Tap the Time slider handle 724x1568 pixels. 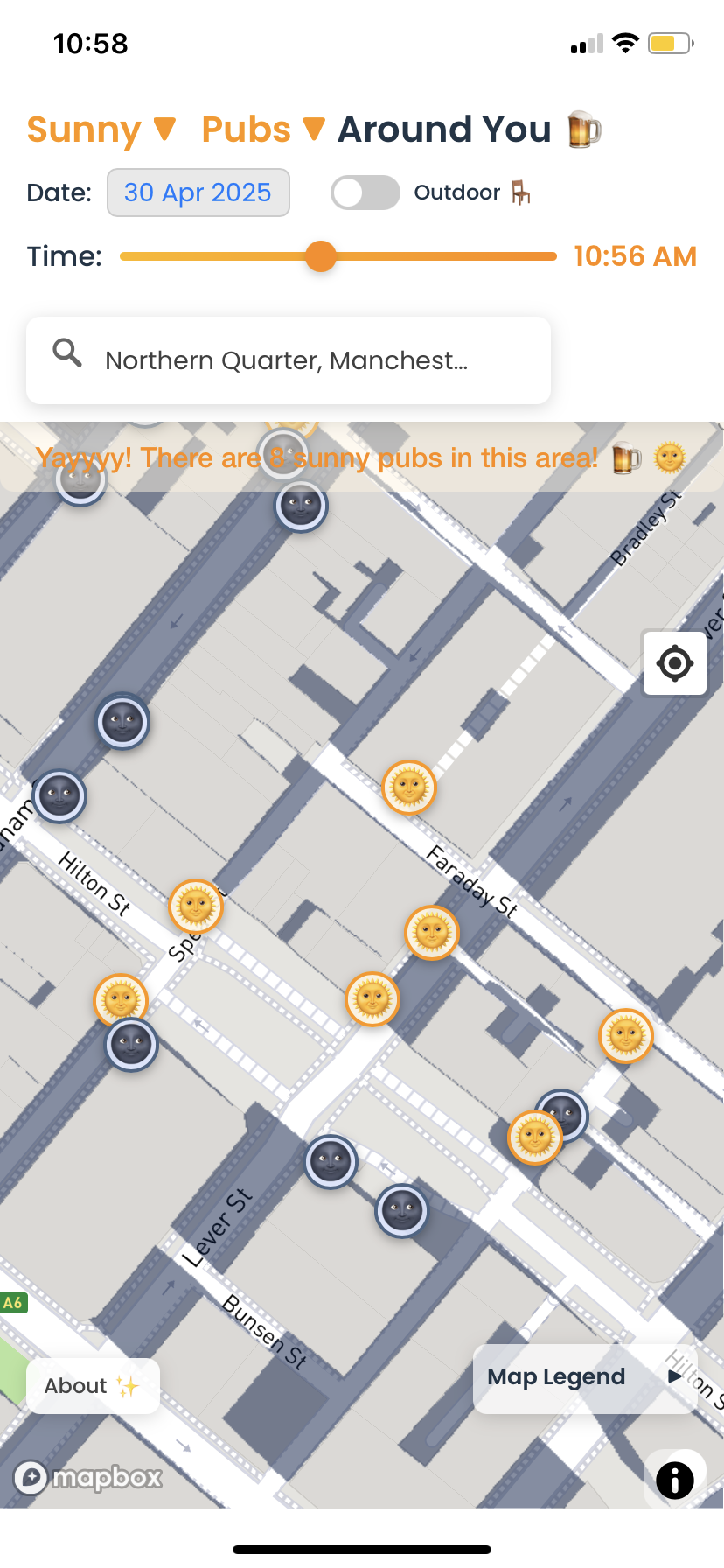[321, 256]
